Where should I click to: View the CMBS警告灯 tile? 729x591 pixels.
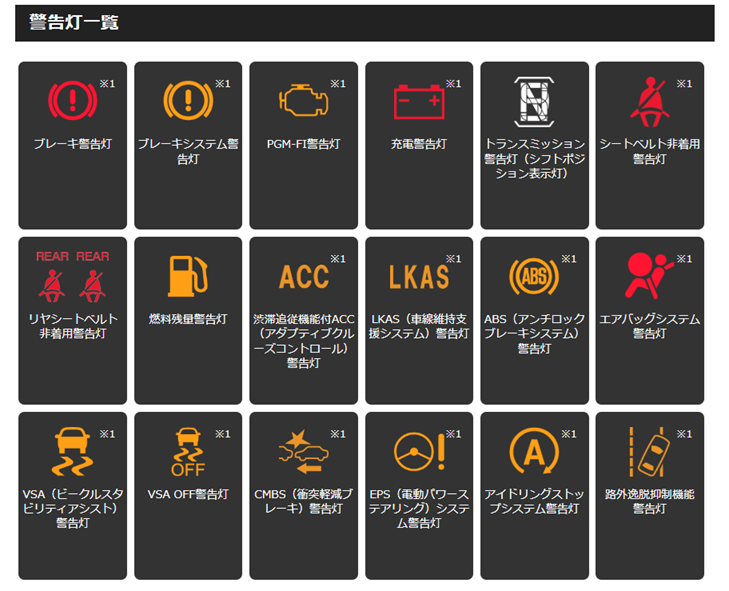(303, 495)
